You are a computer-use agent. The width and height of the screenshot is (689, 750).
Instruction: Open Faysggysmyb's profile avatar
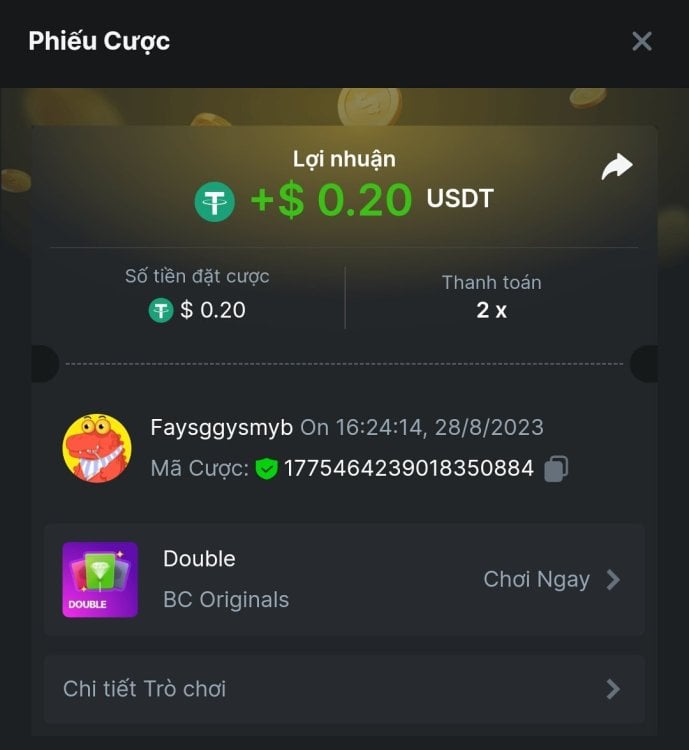[x=97, y=449]
